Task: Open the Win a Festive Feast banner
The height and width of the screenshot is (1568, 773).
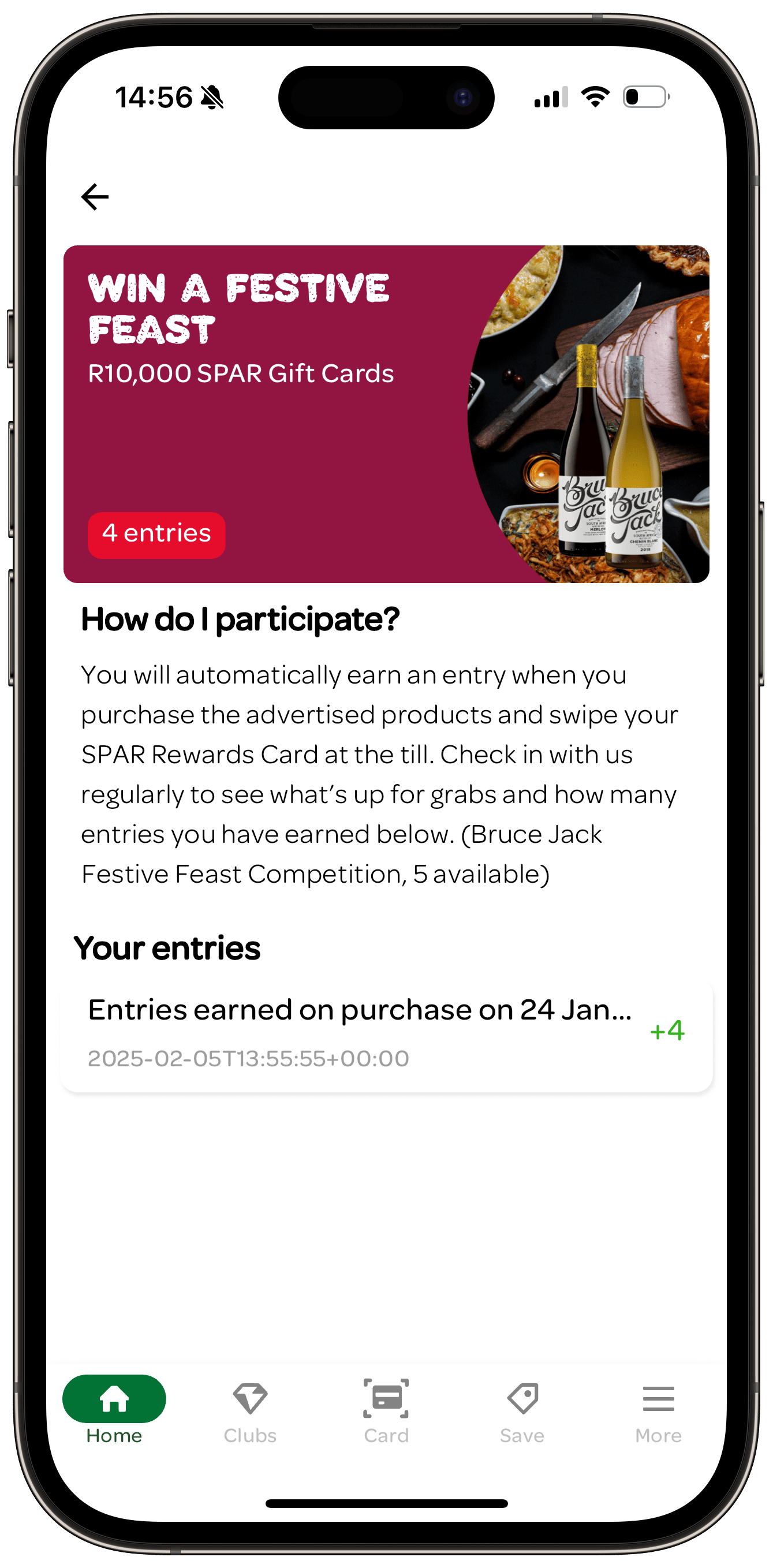Action: pyautogui.click(x=386, y=414)
